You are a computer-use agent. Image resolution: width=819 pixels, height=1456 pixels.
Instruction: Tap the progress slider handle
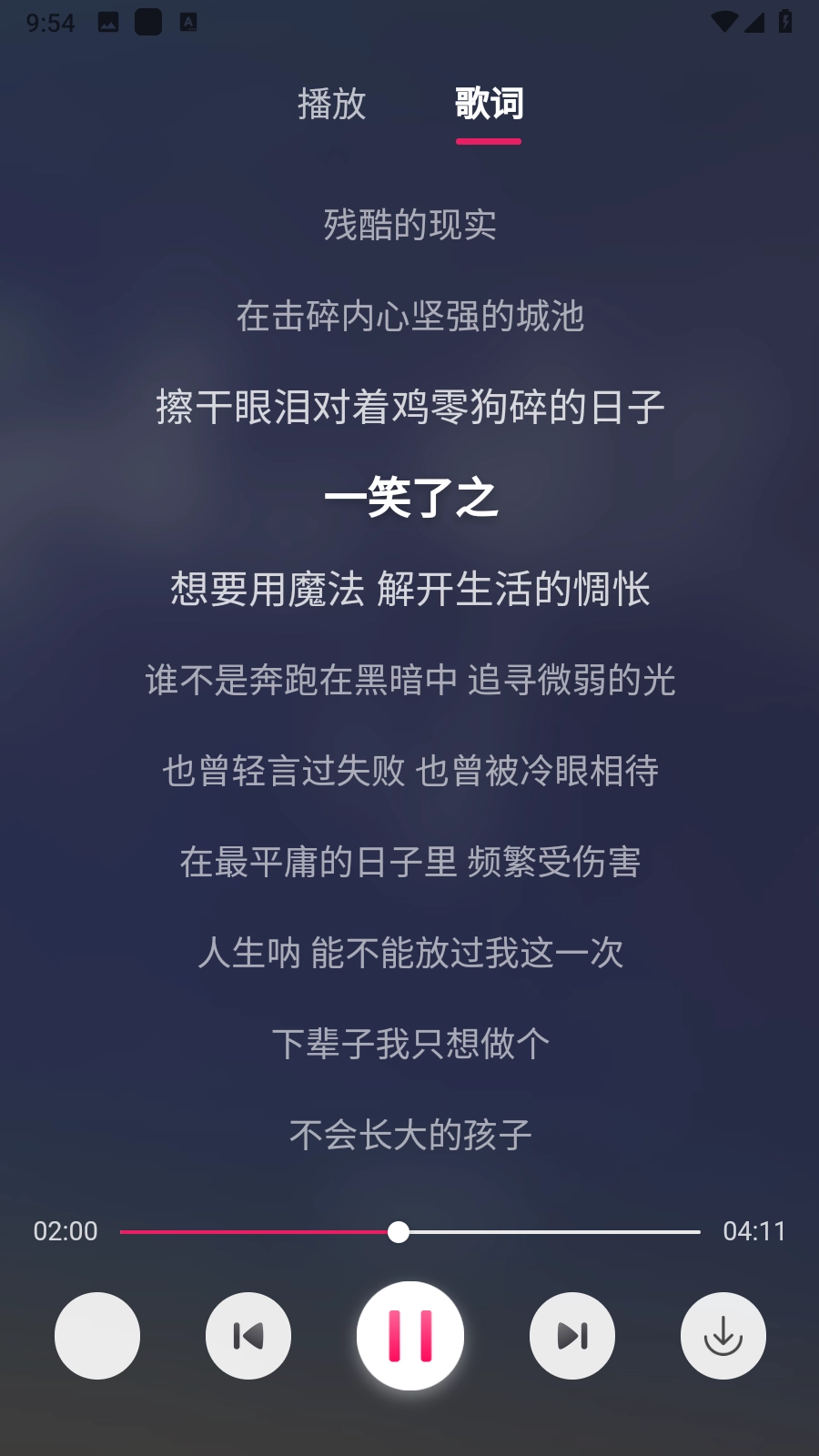click(x=398, y=1231)
